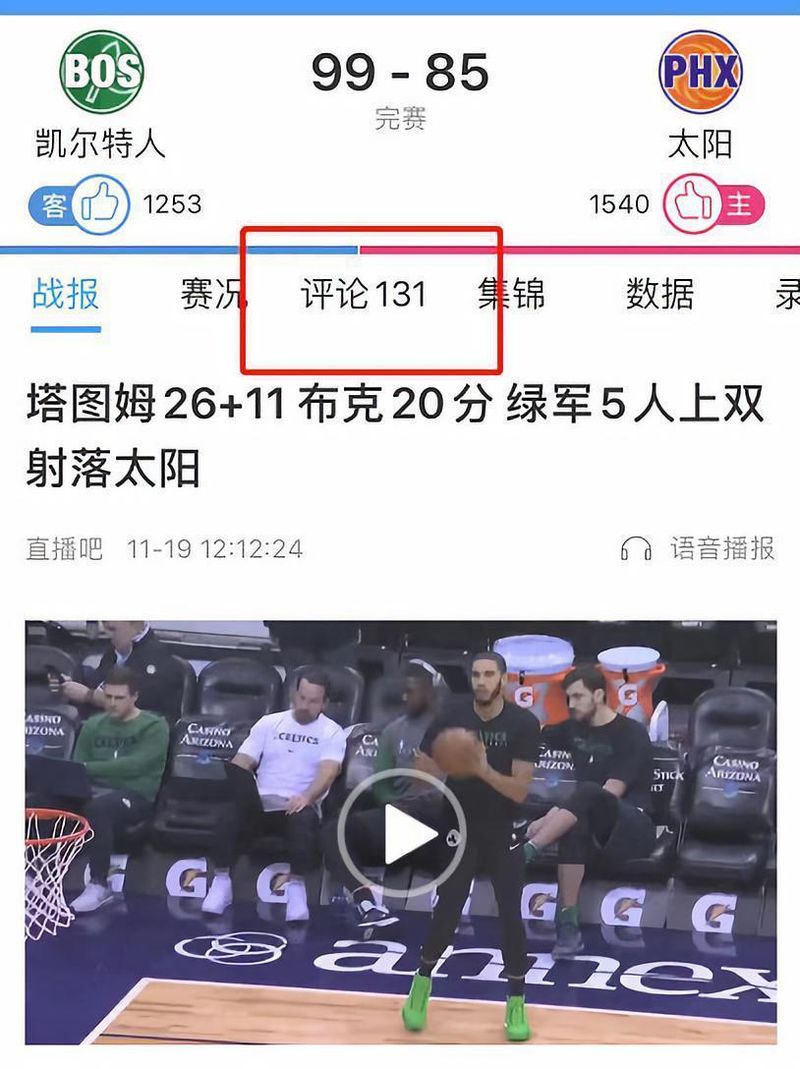This screenshot has height=1069, width=800.
Task: Like the Suns home team
Action: (x=694, y=204)
